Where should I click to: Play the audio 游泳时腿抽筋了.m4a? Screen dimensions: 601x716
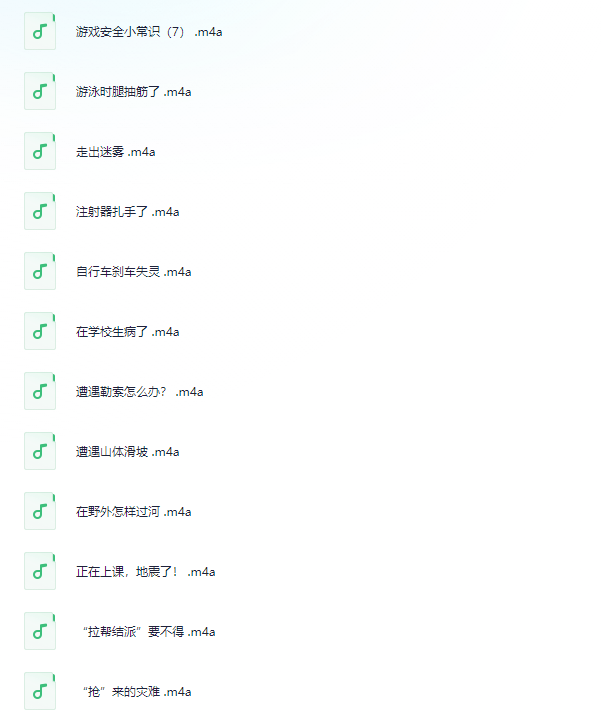point(133,92)
